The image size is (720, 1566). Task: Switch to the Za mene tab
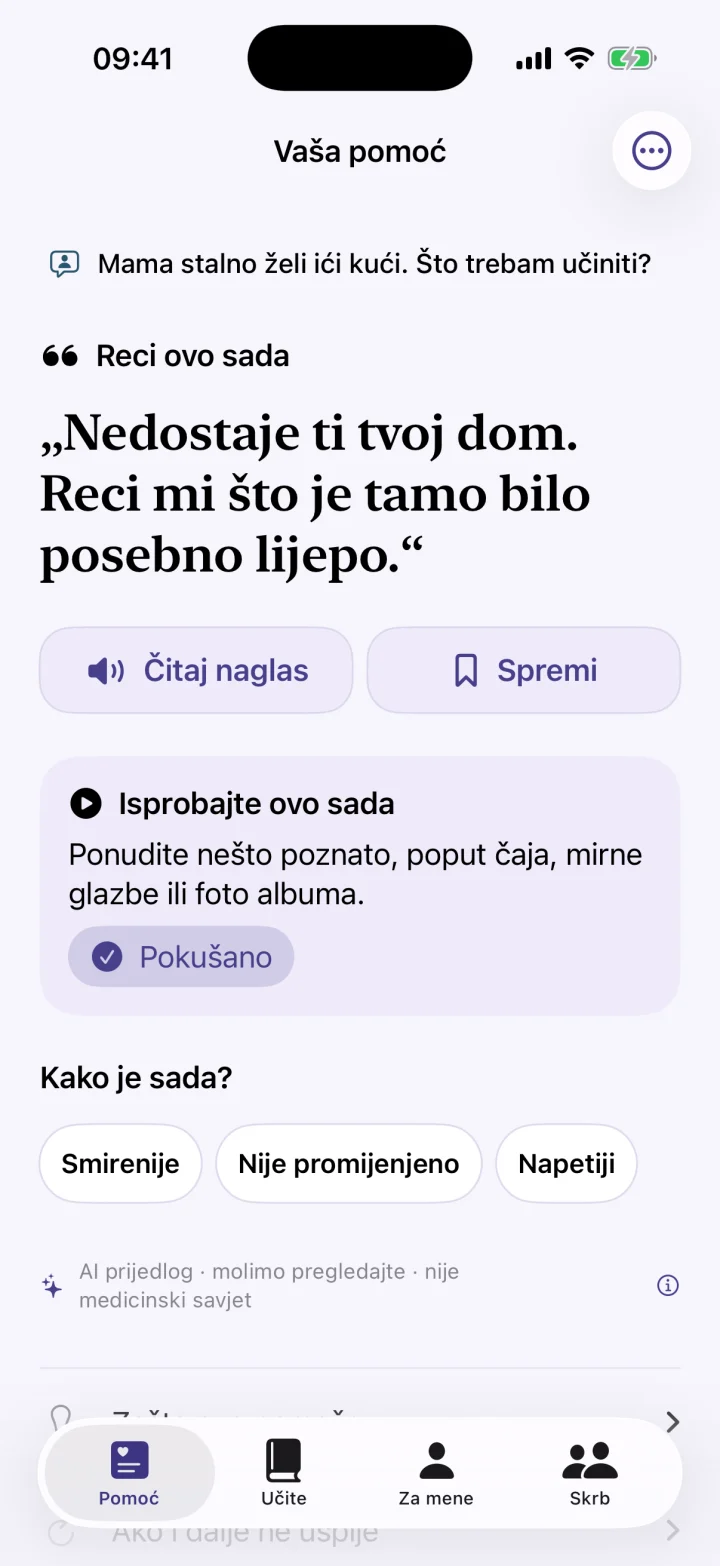pos(436,1473)
